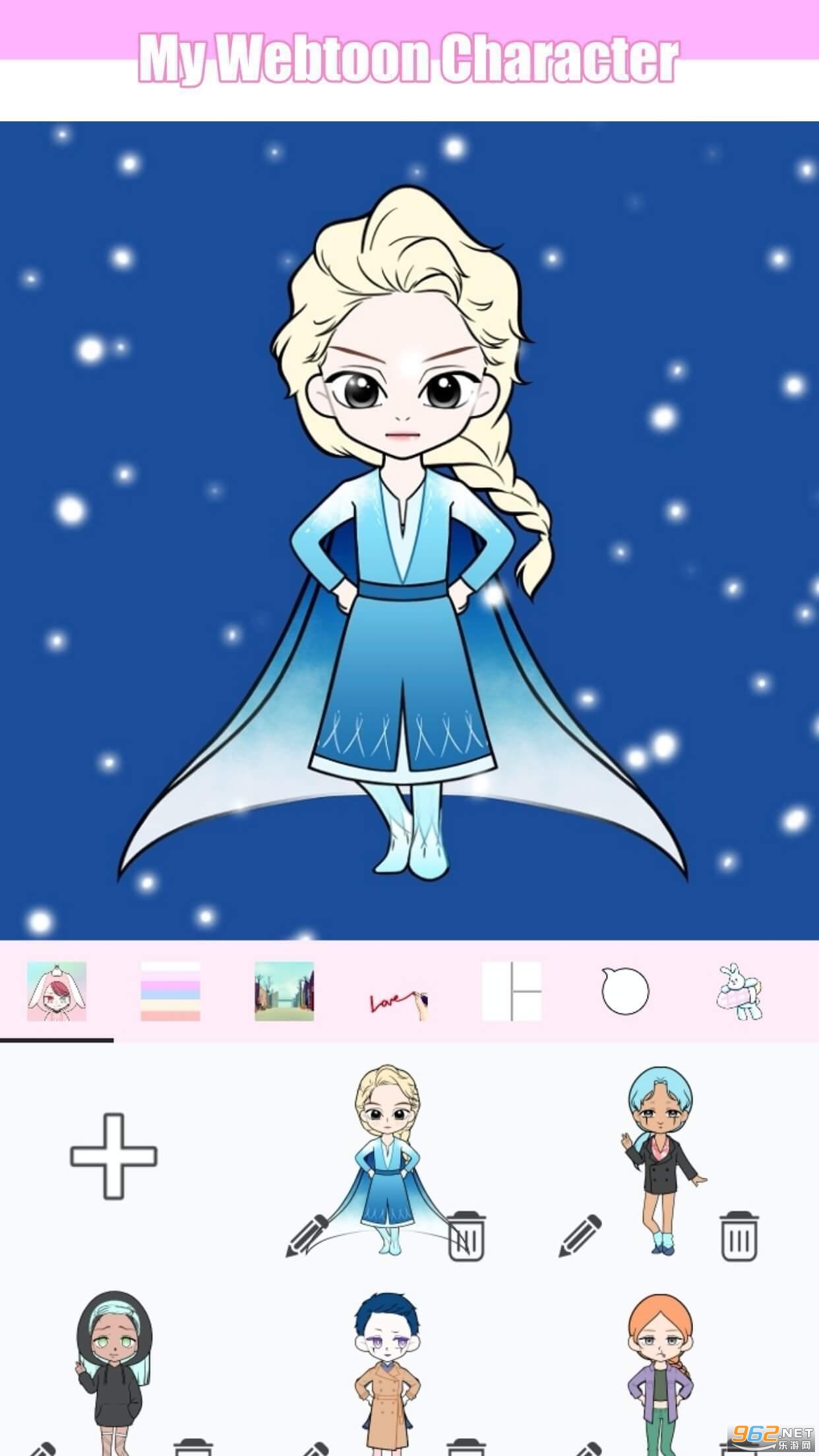Open the pastel color background tab
Screen dimensions: 819x1456
click(170, 991)
